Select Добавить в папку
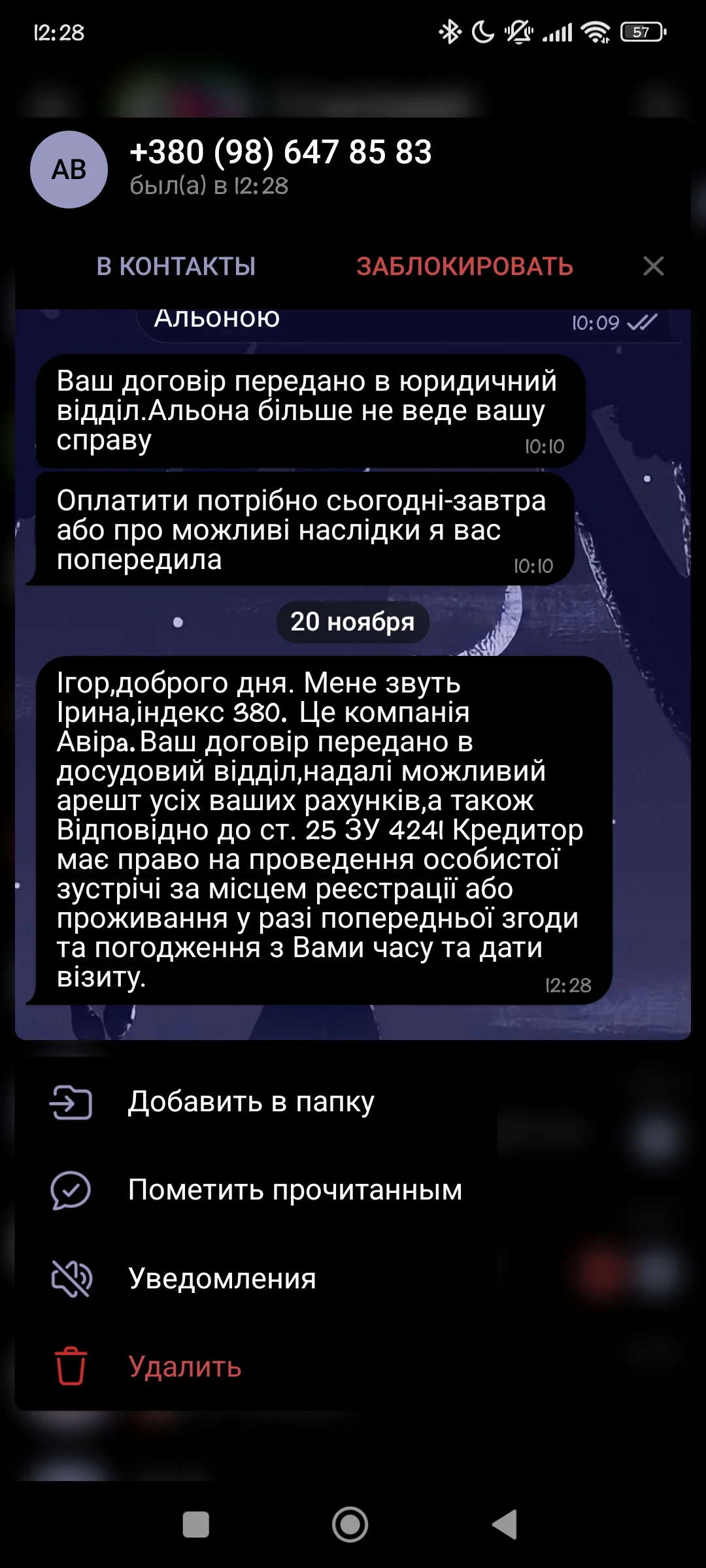706x1568 pixels. 250,1102
